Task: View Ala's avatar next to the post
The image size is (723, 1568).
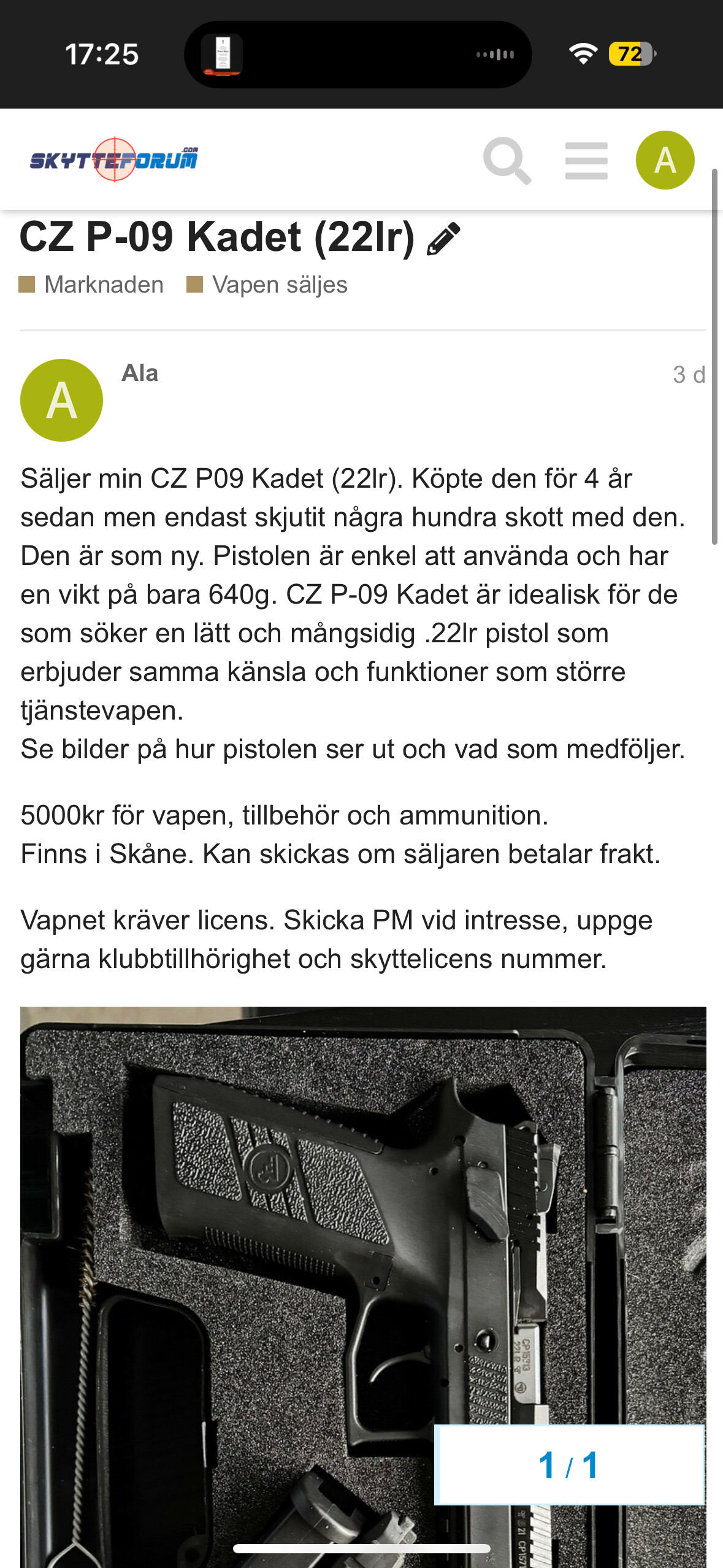Action: click(x=61, y=400)
